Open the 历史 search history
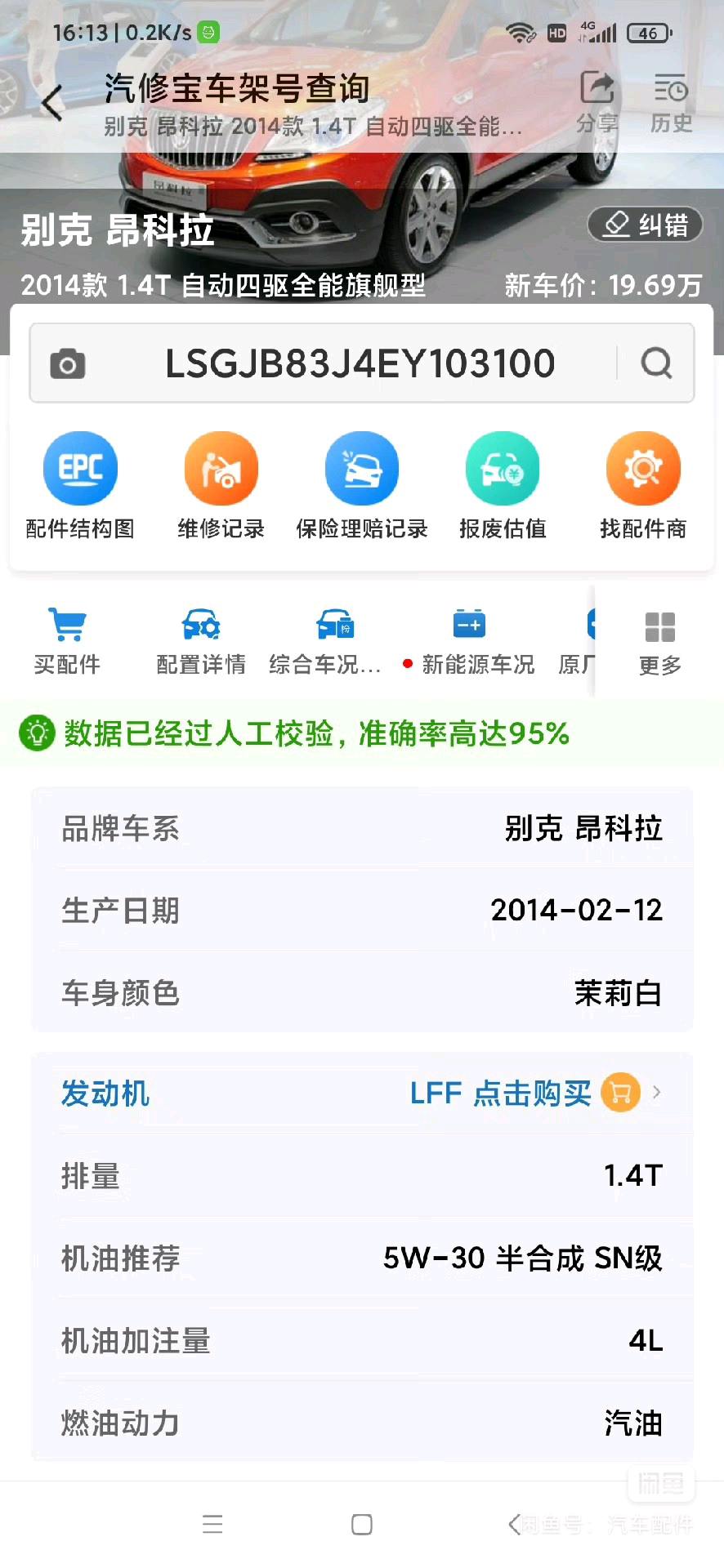The width and height of the screenshot is (724, 1568). (671, 102)
